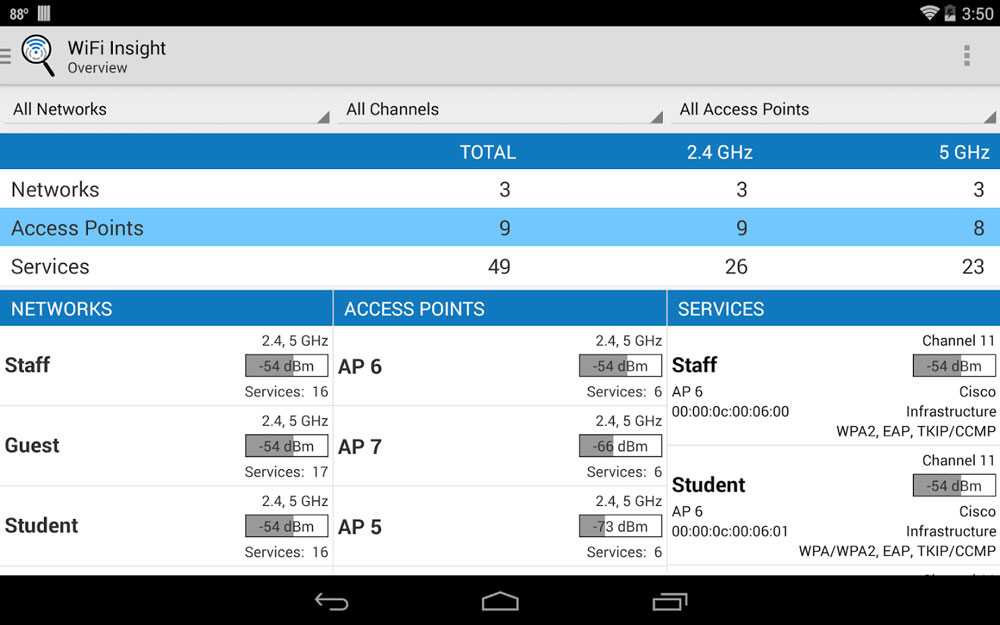Open the Staff network entry
The width and height of the screenshot is (1000, 625).
pyautogui.click(x=165, y=366)
